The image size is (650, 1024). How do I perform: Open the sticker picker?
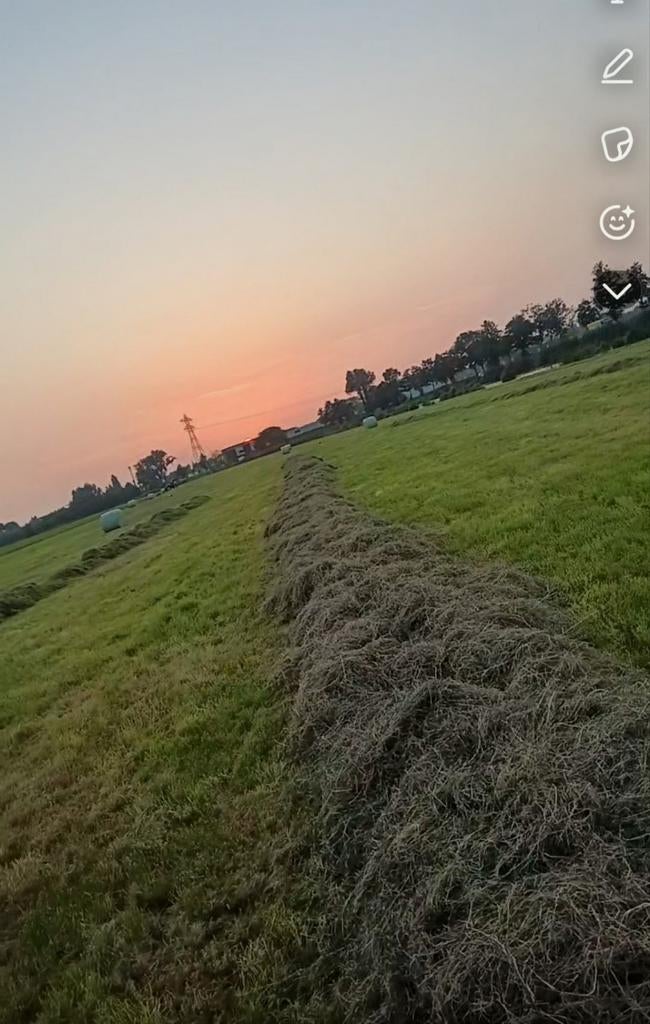pos(617,144)
